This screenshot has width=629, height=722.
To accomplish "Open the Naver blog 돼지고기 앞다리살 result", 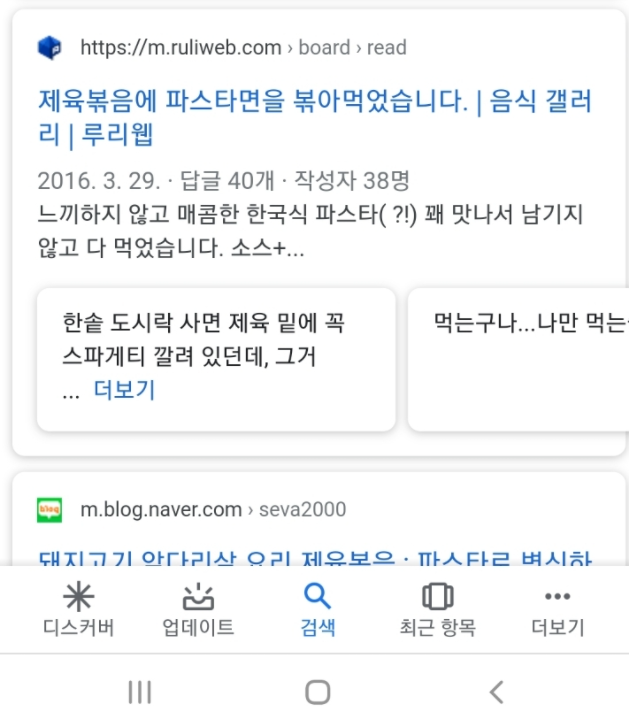I will 314,557.
